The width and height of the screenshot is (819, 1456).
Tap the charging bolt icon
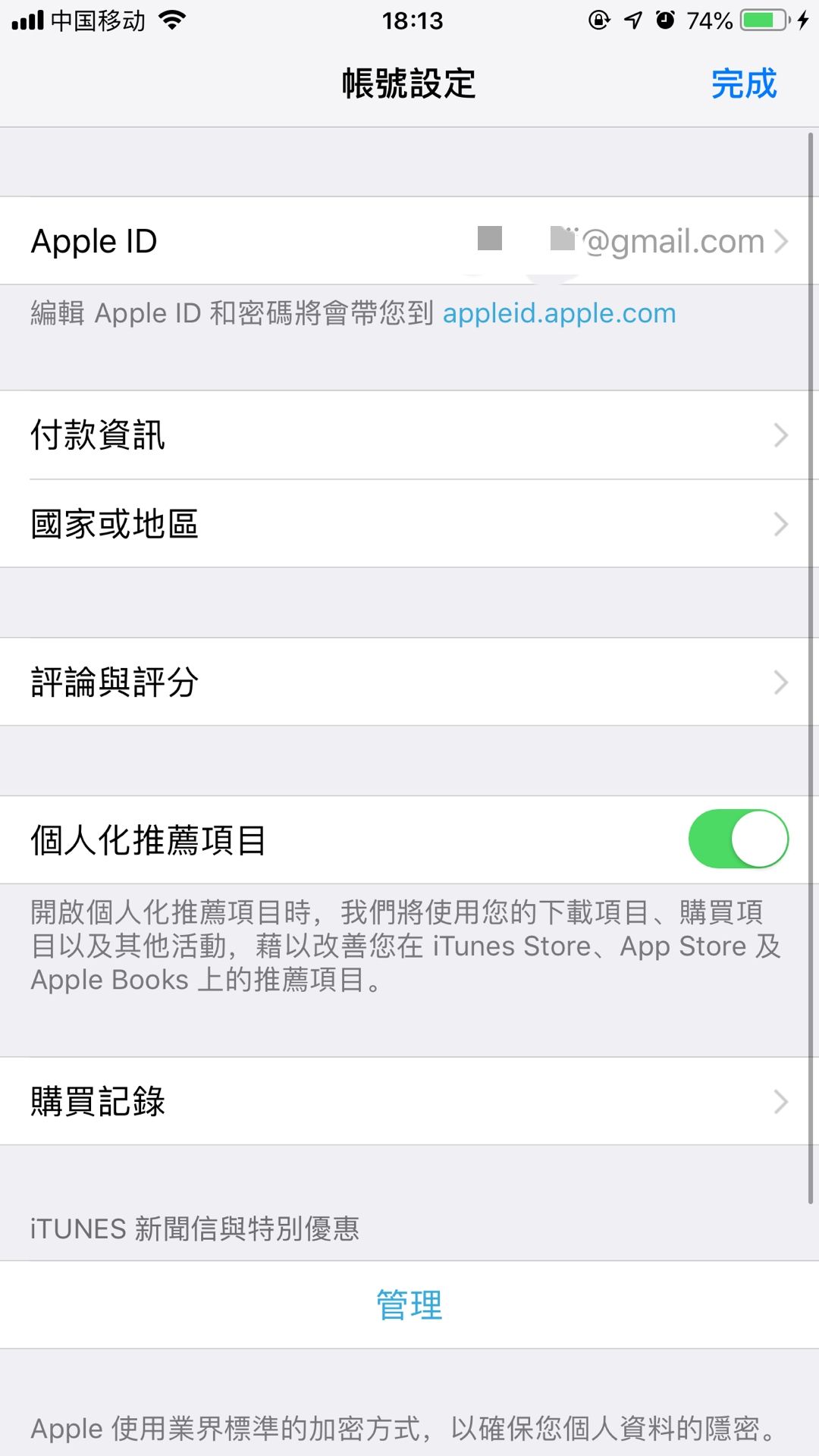pyautogui.click(x=802, y=20)
